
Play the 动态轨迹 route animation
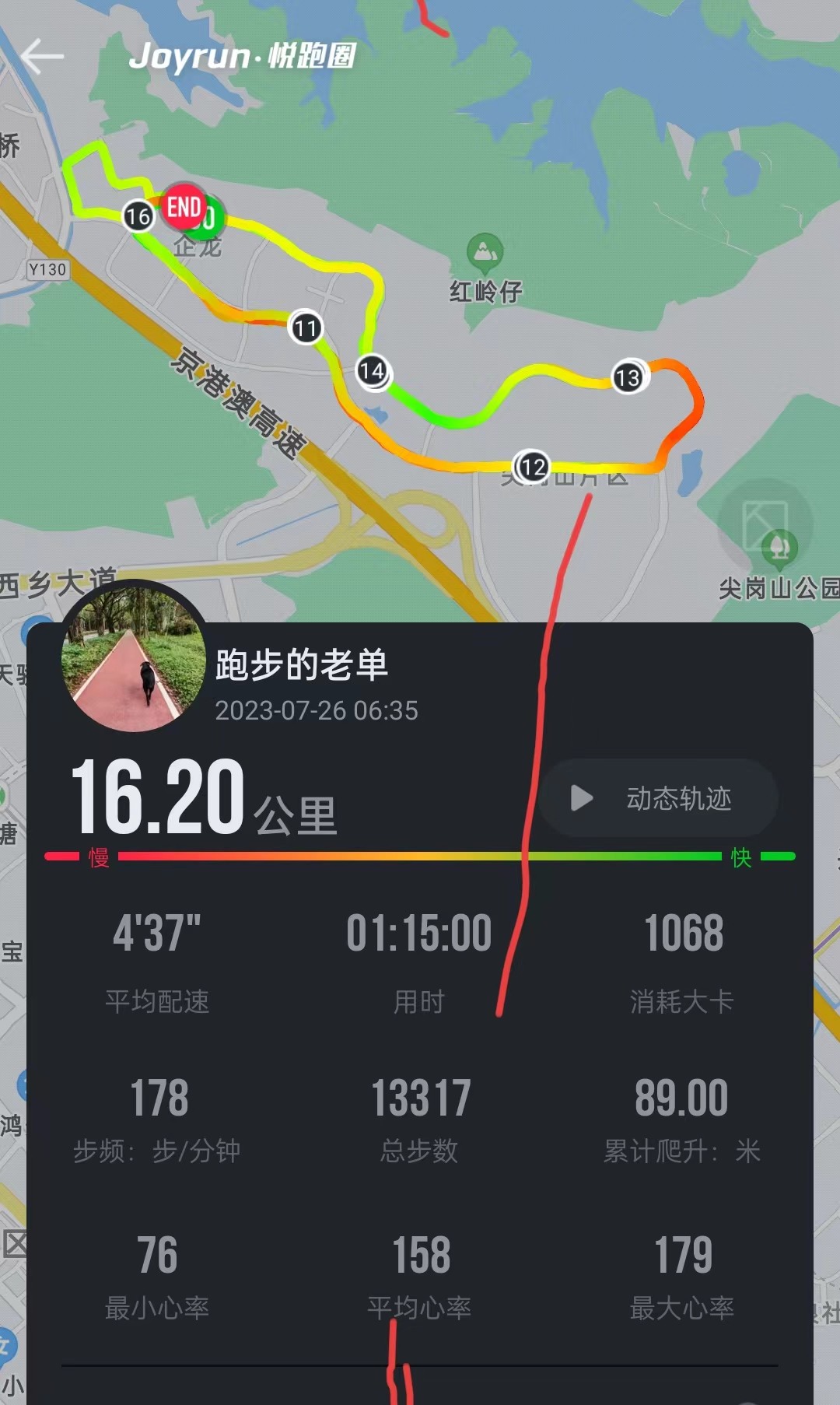(x=659, y=798)
